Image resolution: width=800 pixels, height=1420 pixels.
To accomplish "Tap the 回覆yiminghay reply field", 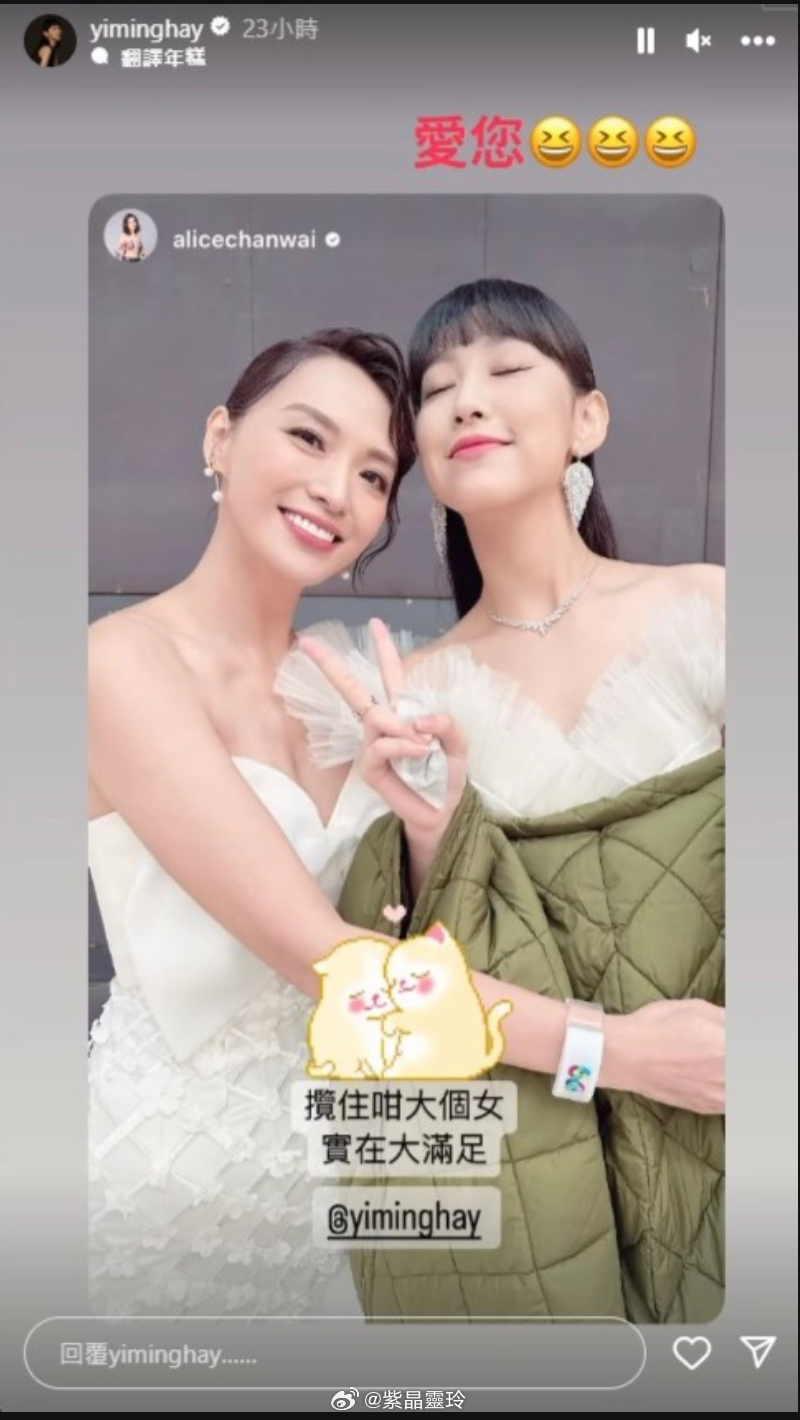I will click(x=335, y=1354).
